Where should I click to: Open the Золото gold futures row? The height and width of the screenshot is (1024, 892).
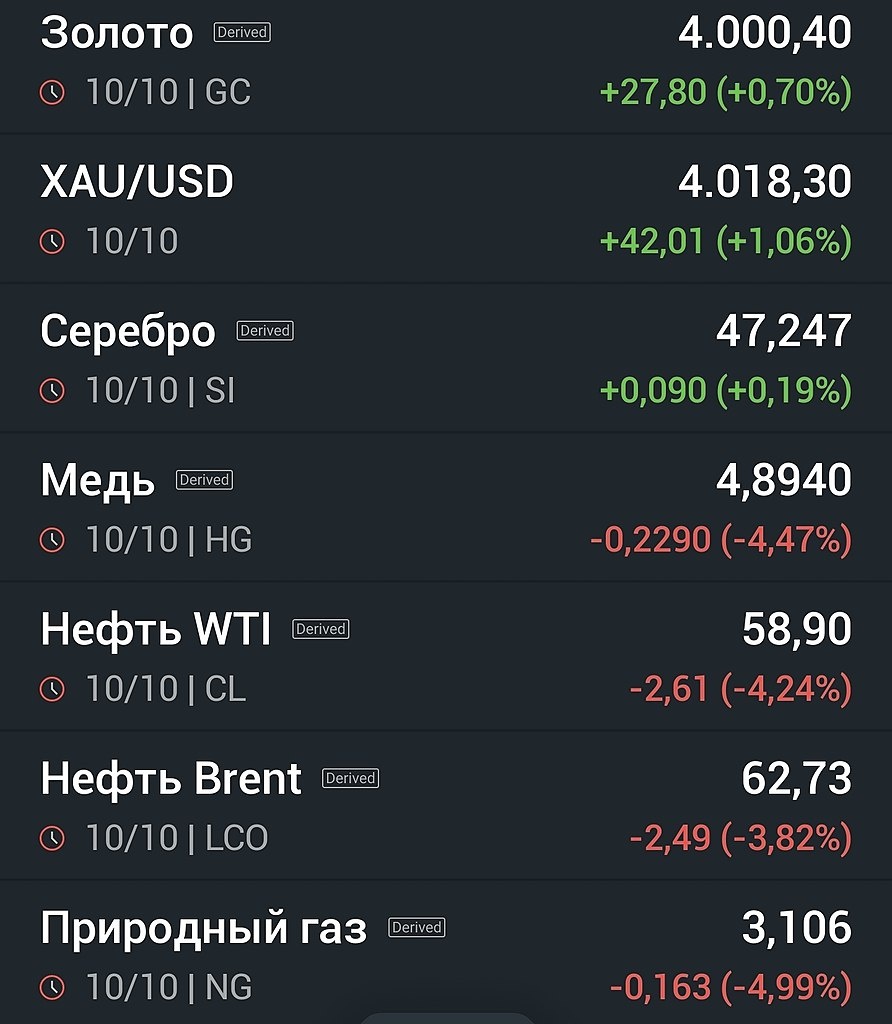coord(445,62)
